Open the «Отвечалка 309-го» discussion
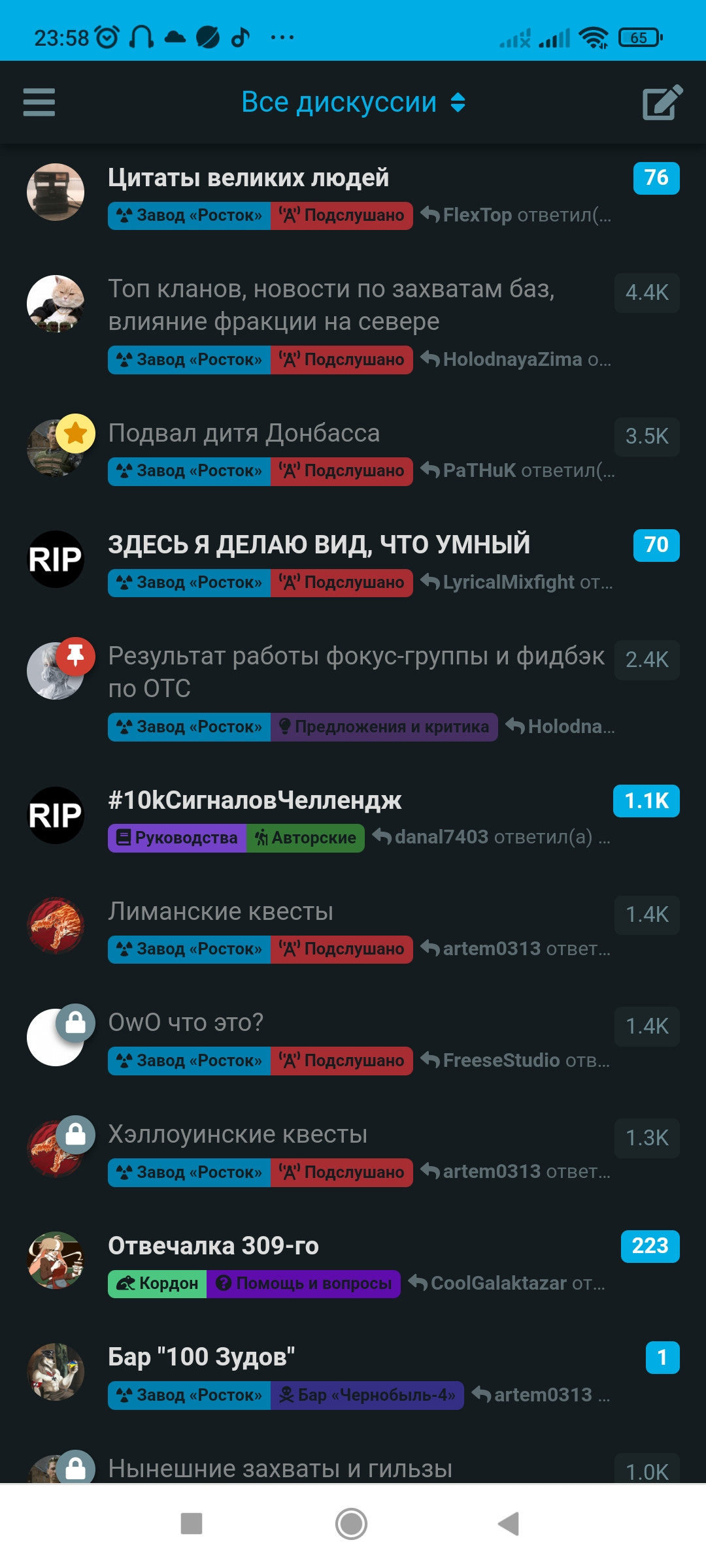The width and height of the screenshot is (706, 1568). pyautogui.click(x=214, y=1245)
